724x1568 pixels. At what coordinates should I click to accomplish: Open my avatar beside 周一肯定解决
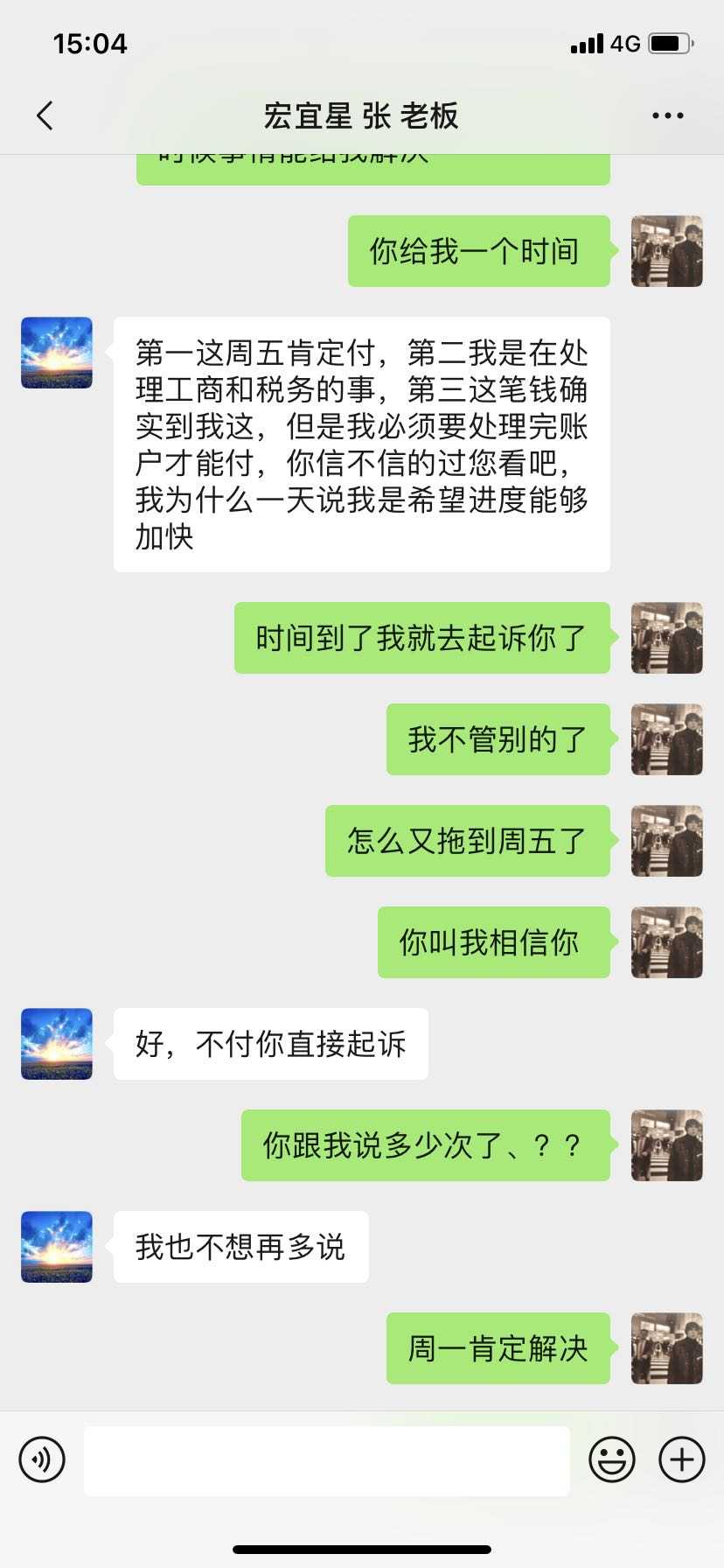pos(667,1348)
